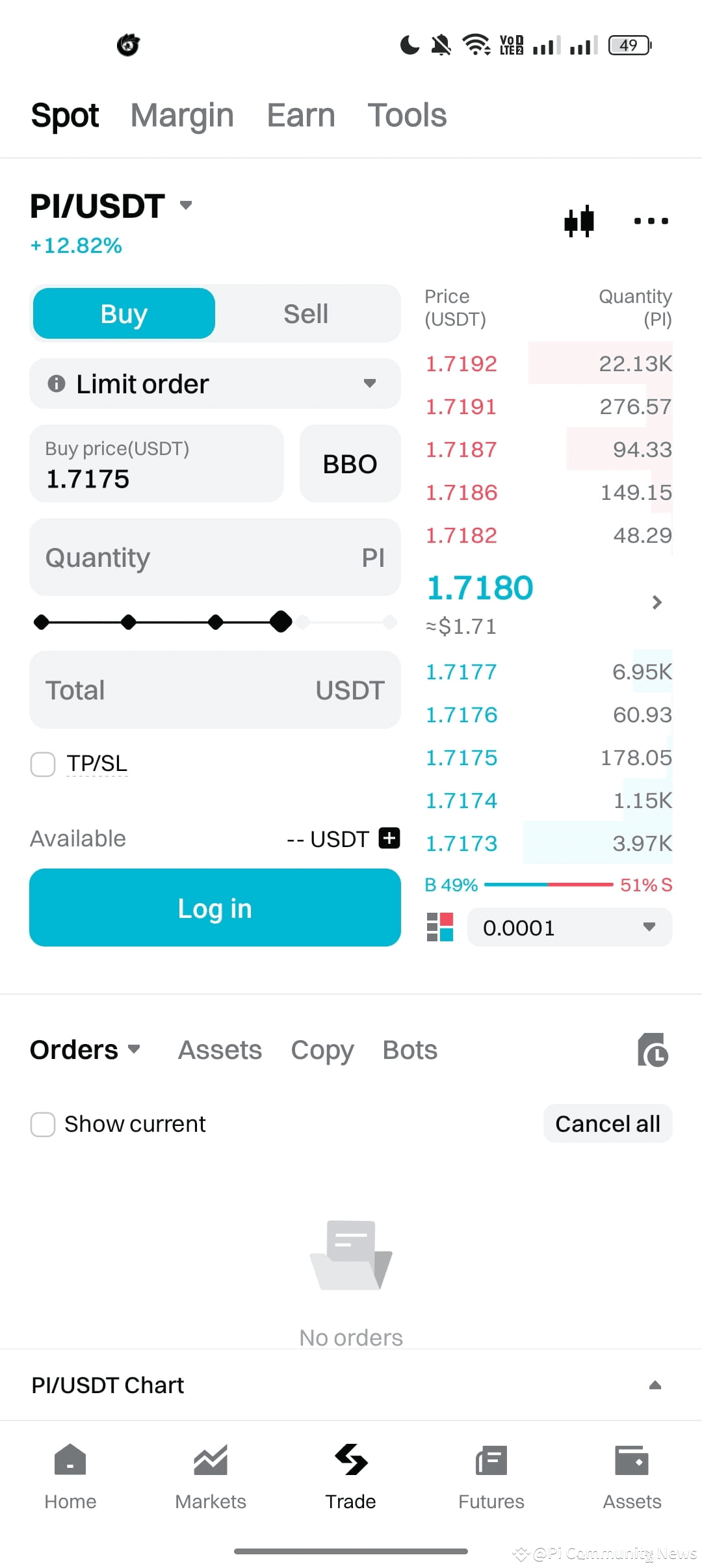Open order history via the clock icon
The width and height of the screenshot is (702, 1568).
pos(654,1049)
